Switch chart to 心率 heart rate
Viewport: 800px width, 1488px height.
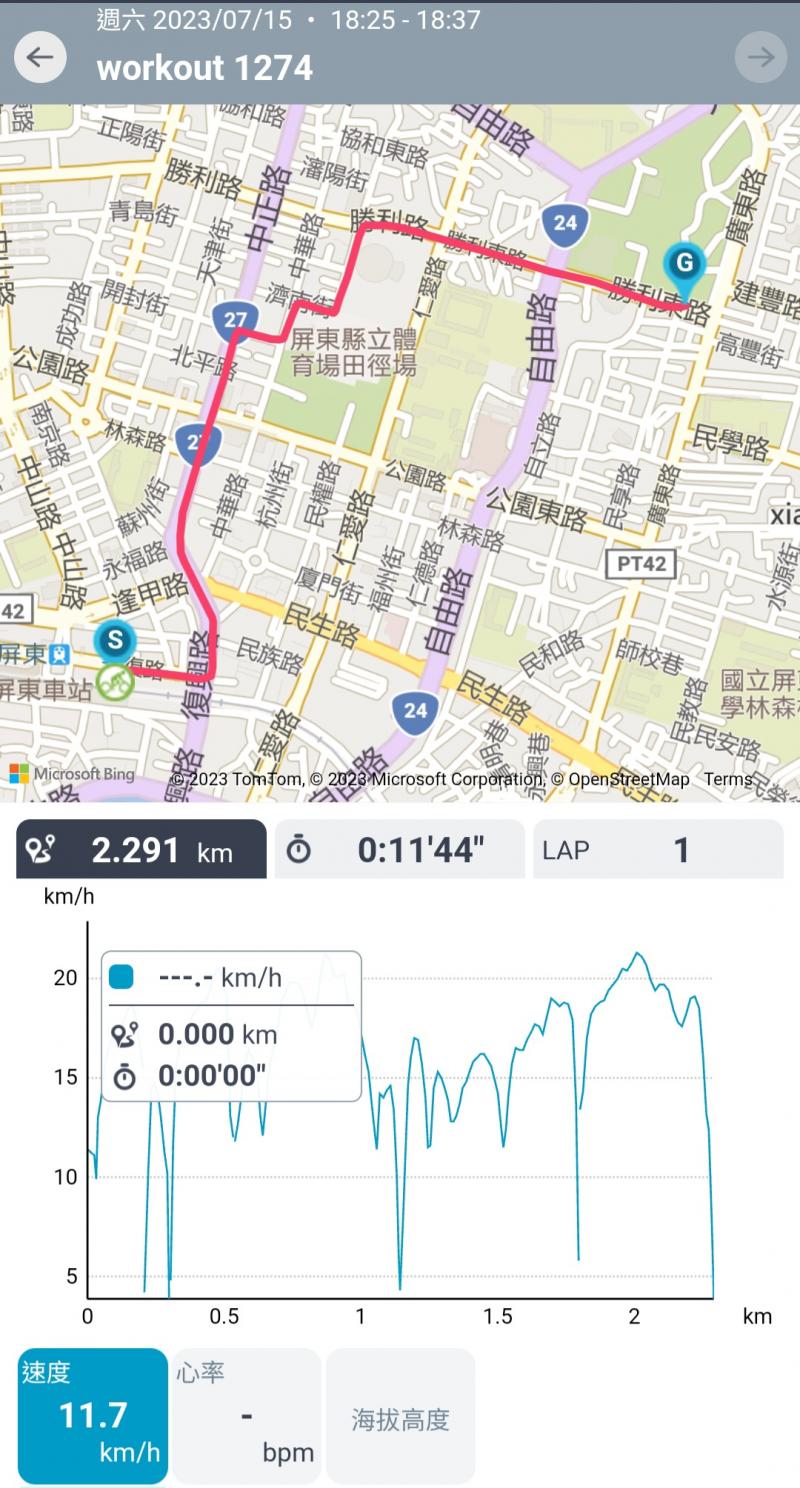[x=246, y=1415]
